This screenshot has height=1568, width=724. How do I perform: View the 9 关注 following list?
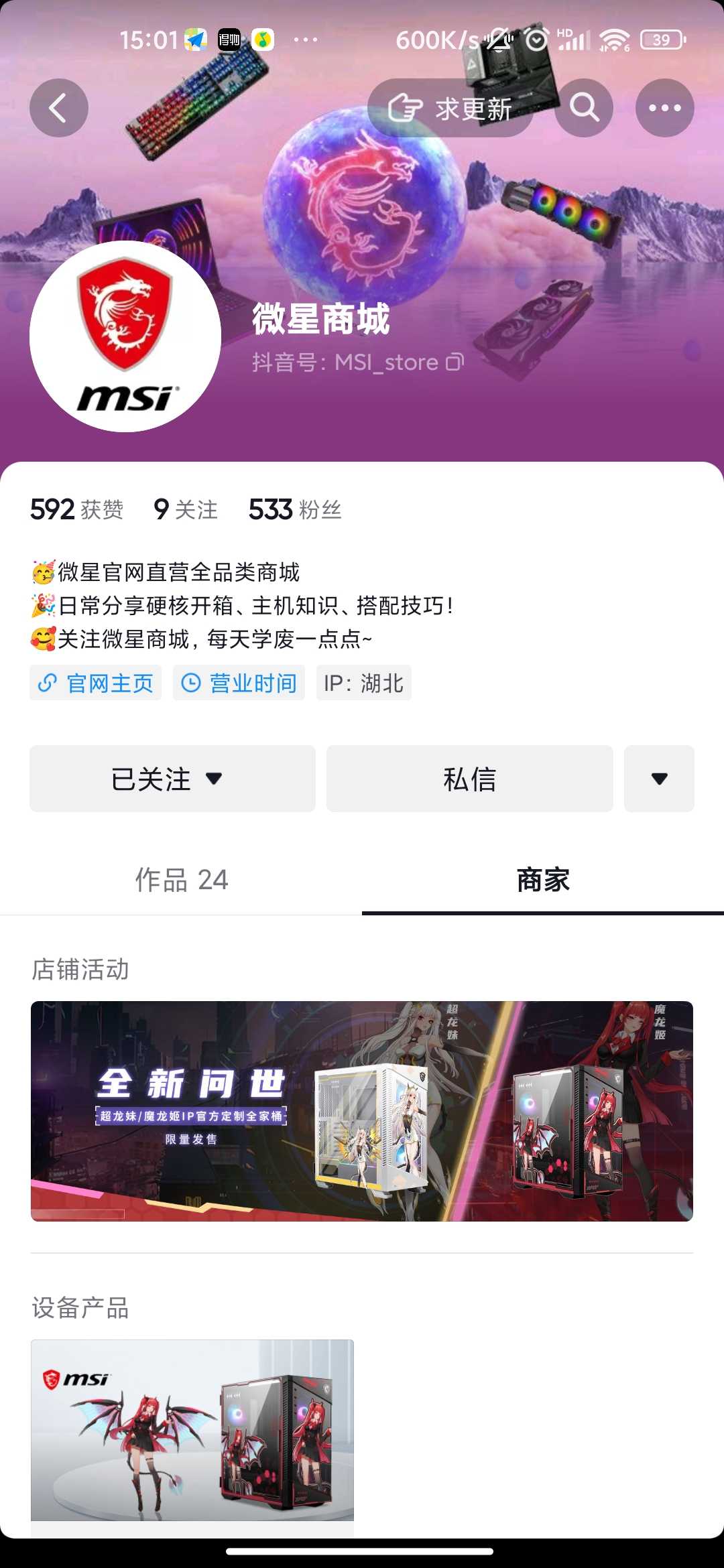[186, 510]
